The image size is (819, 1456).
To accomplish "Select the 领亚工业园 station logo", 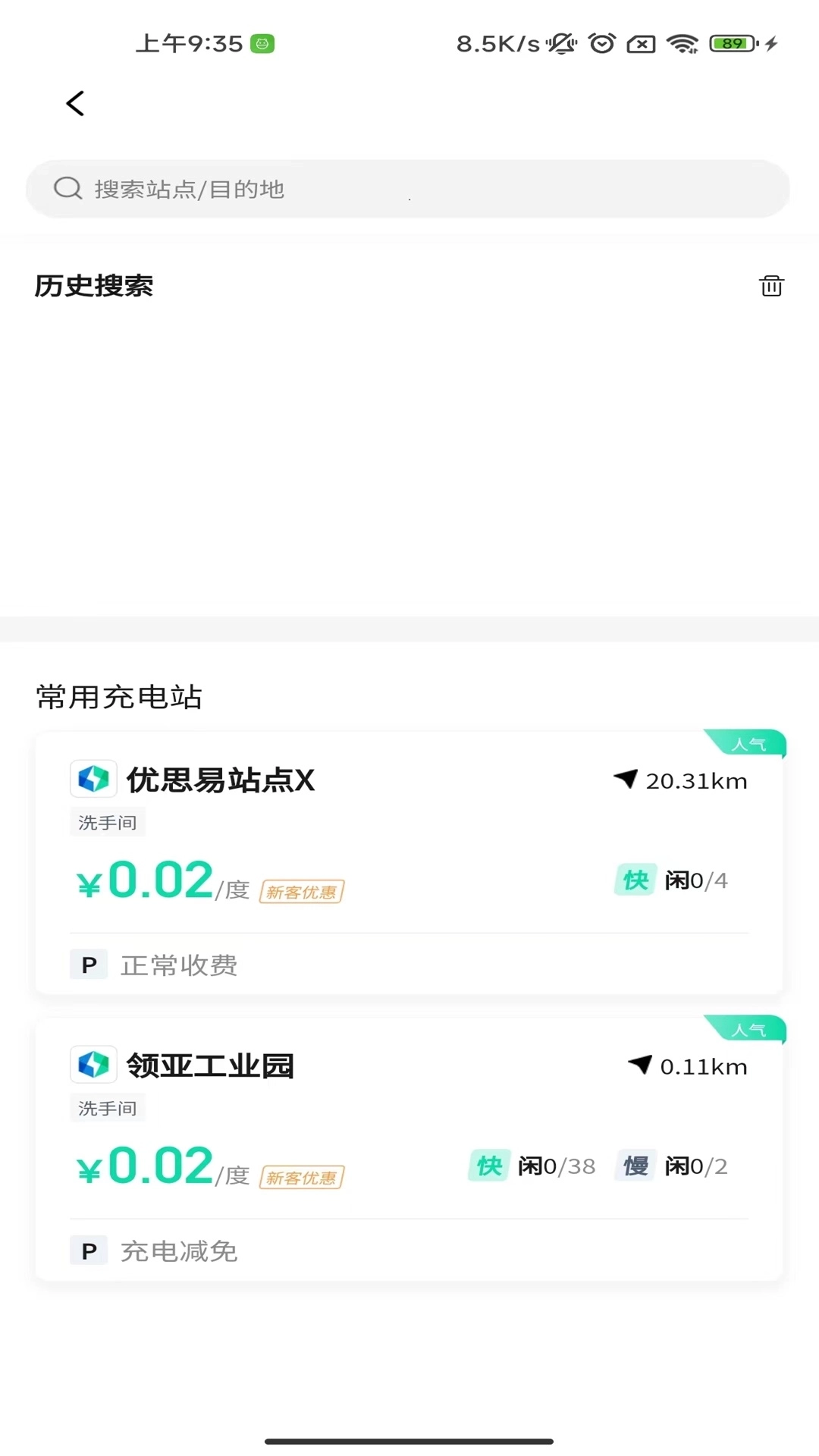I will (93, 1064).
